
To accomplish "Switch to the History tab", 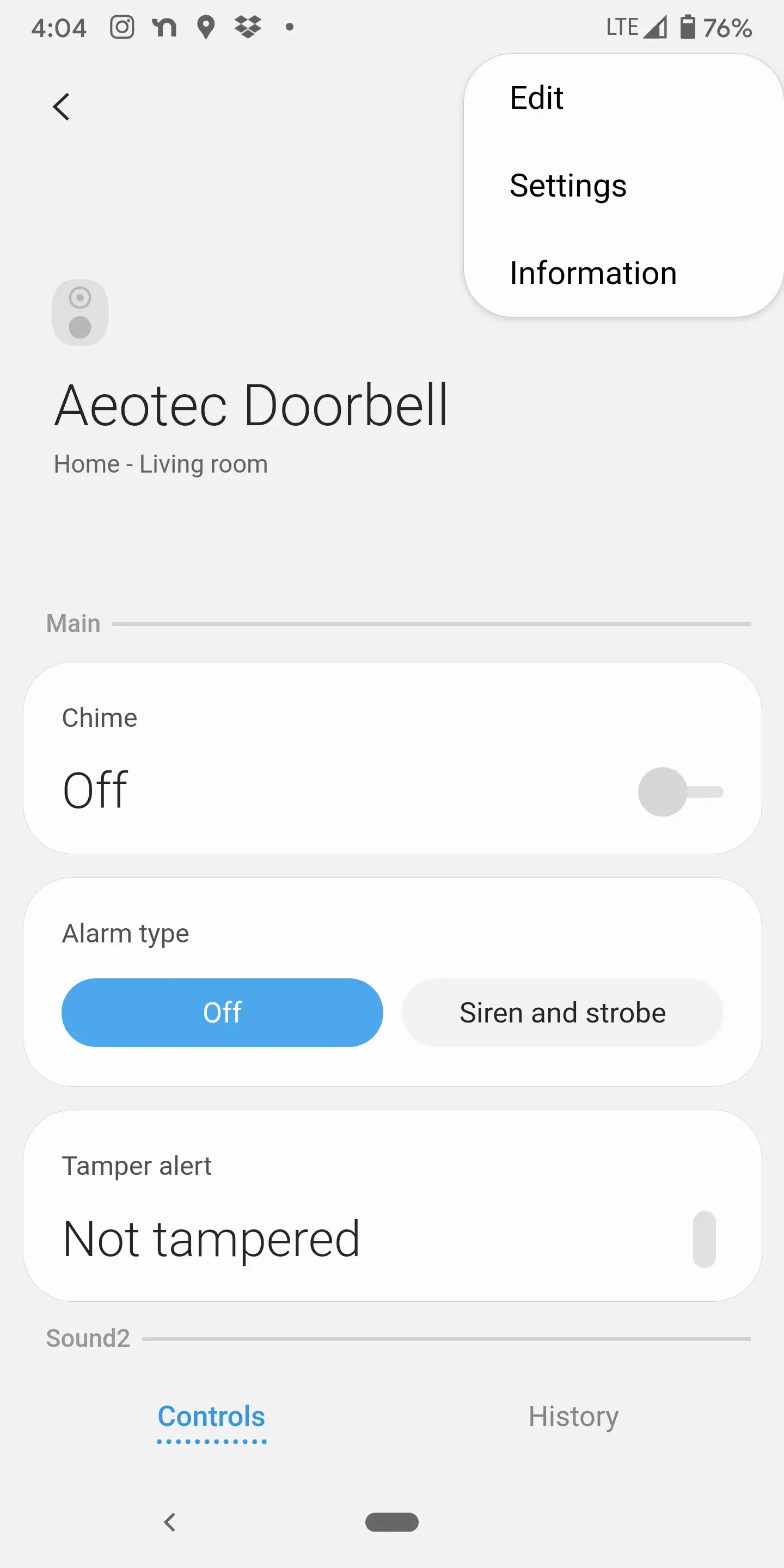I will coord(573,1417).
